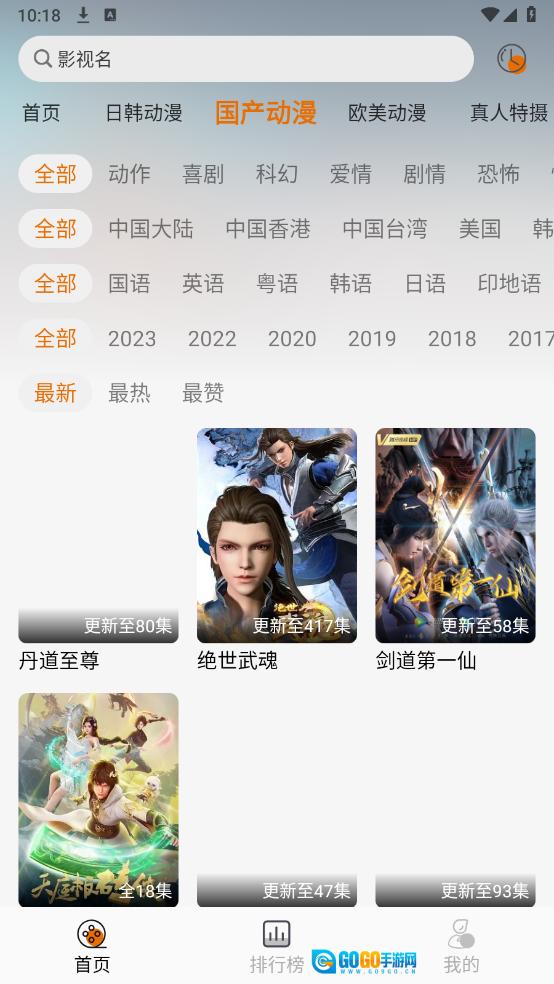Filter by the 科幻 genre

277,174
